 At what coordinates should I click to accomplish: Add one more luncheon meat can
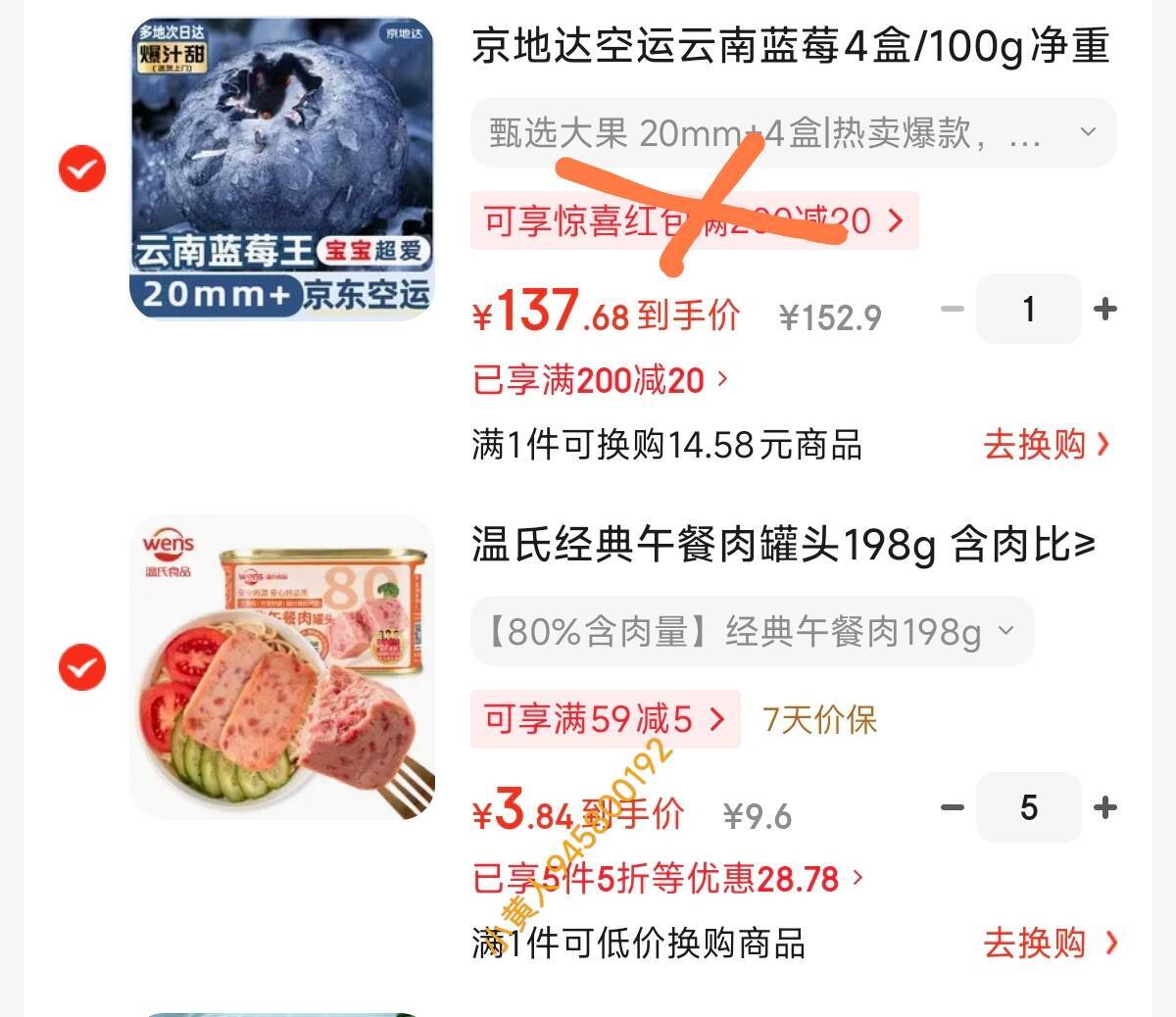1105,808
